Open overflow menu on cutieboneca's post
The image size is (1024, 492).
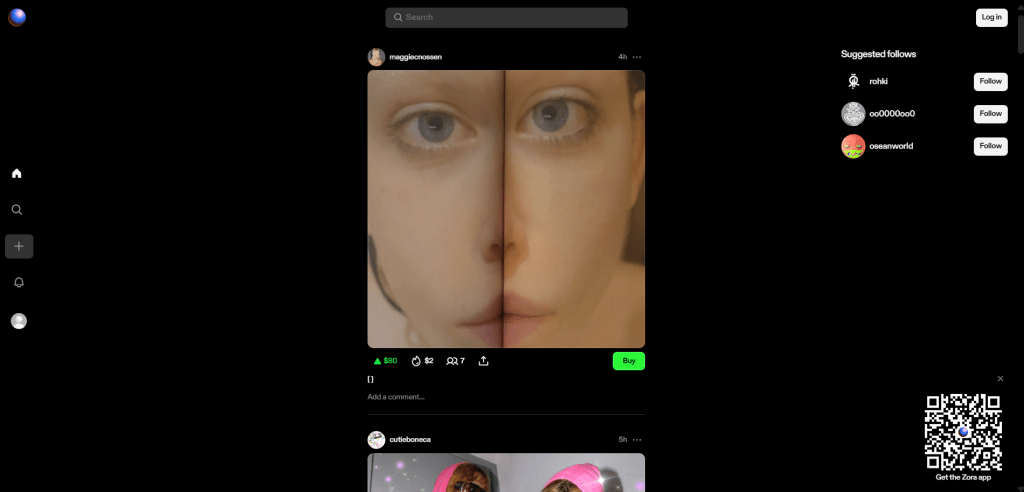[x=637, y=439]
